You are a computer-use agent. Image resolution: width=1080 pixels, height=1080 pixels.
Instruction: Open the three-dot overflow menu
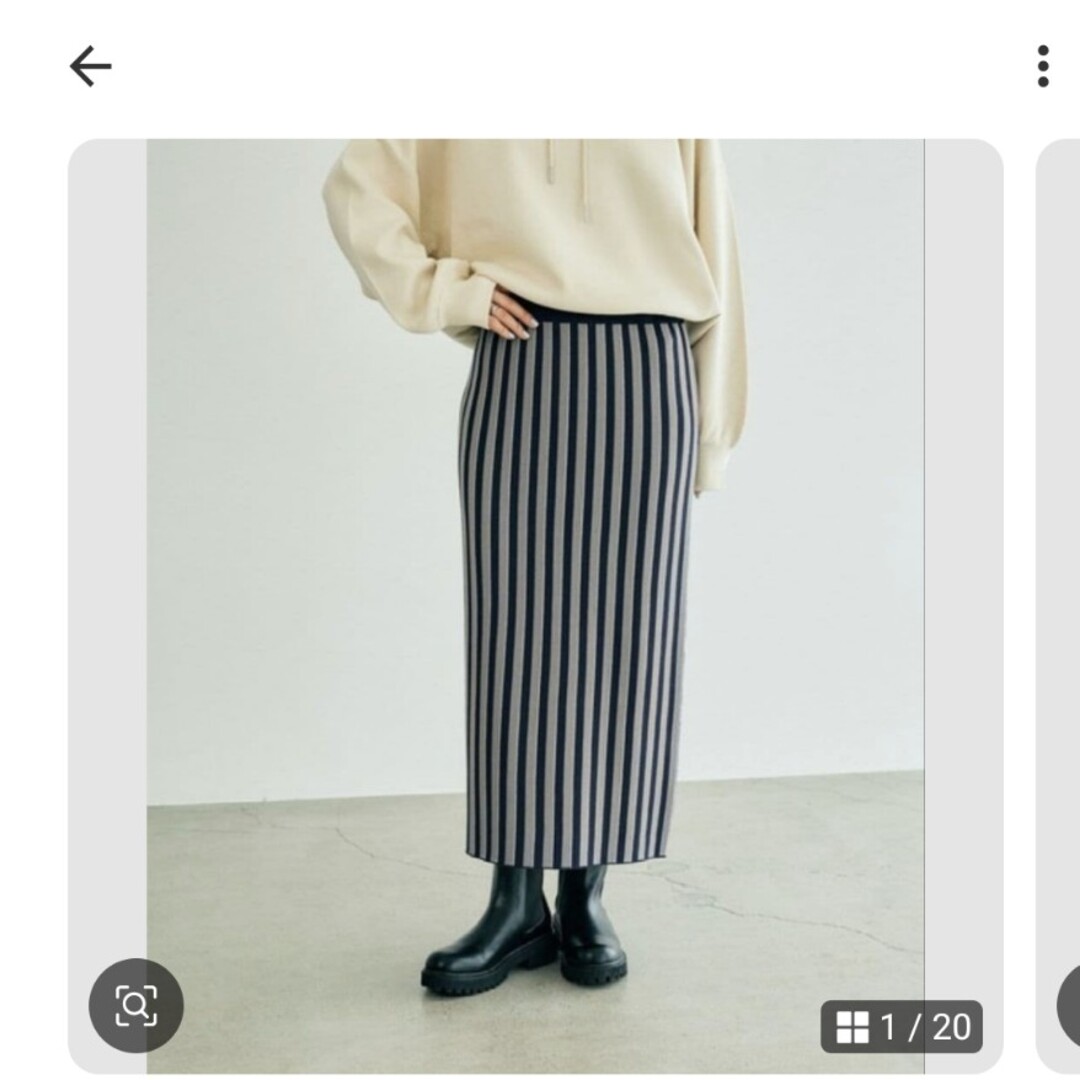[1043, 66]
